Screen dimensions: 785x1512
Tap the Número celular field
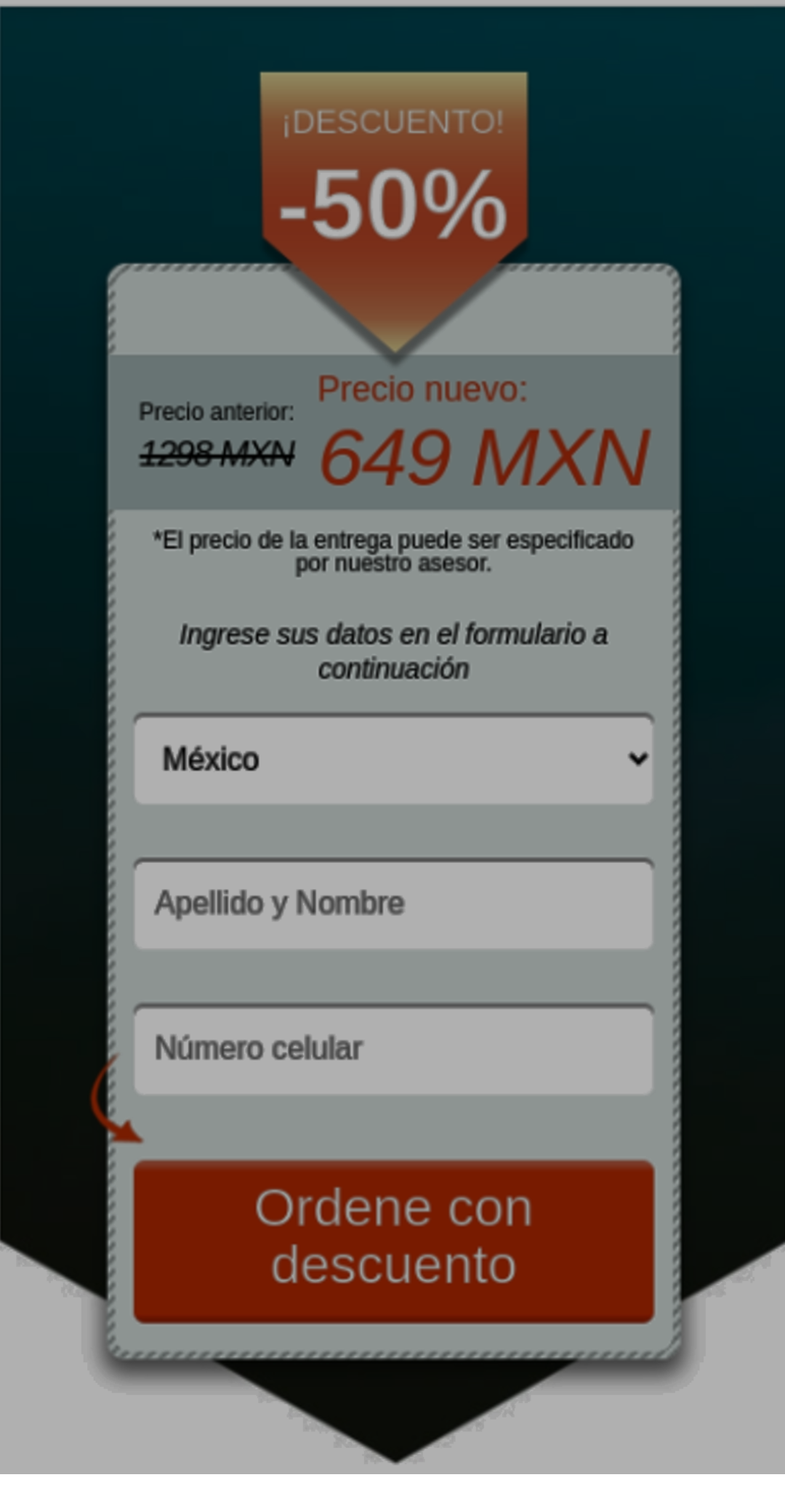coord(393,1050)
